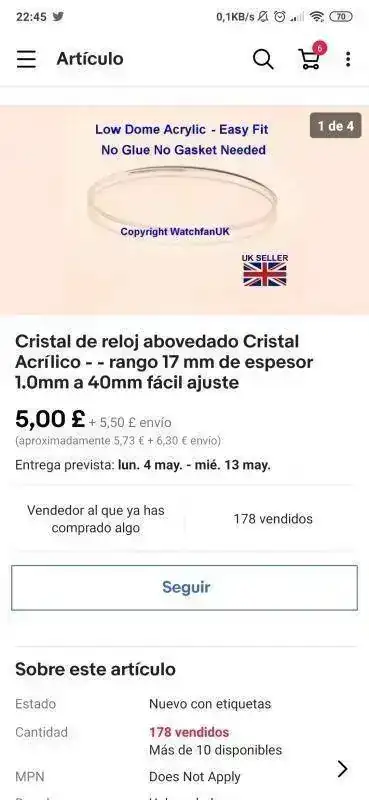Open the three-dot overflow menu

pos(348,59)
